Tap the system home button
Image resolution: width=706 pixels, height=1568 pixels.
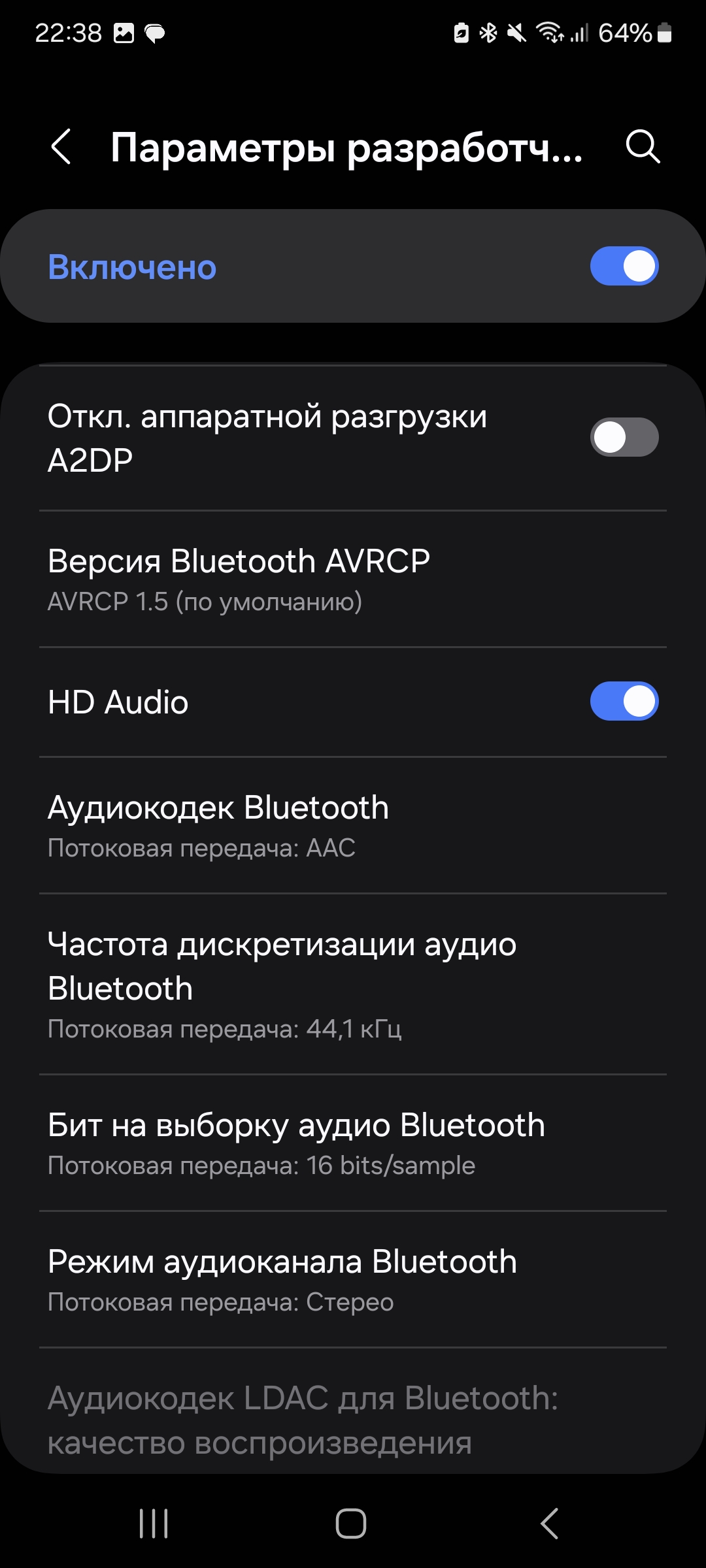point(351,1524)
